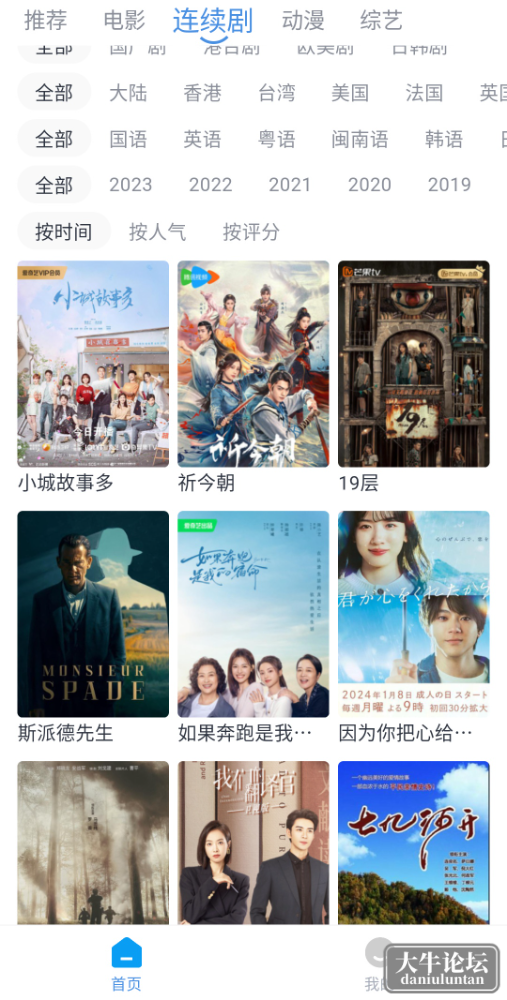507x1000 pixels.
Task: Open the 因为你把心给… drama card
Action: pyautogui.click(x=414, y=627)
